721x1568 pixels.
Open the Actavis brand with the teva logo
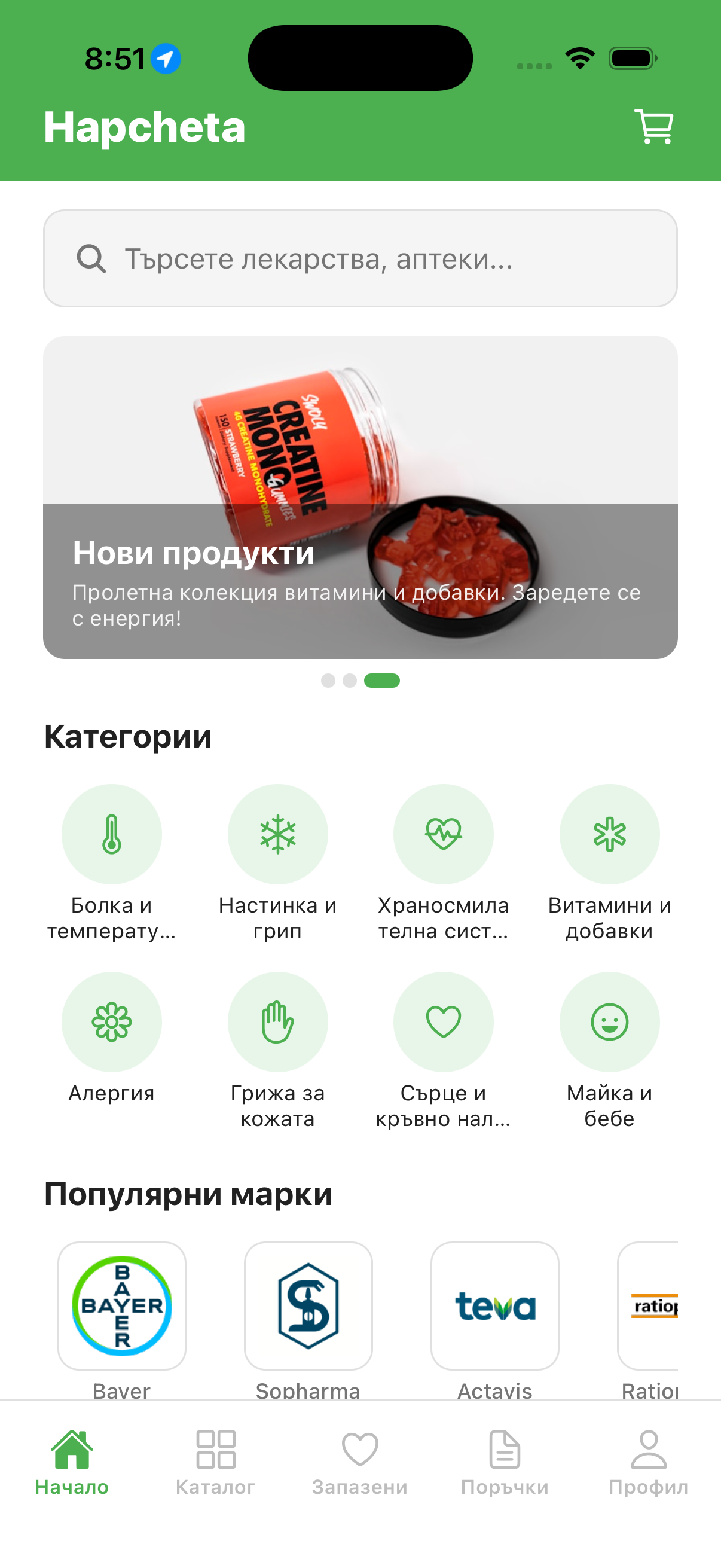[x=494, y=1305]
